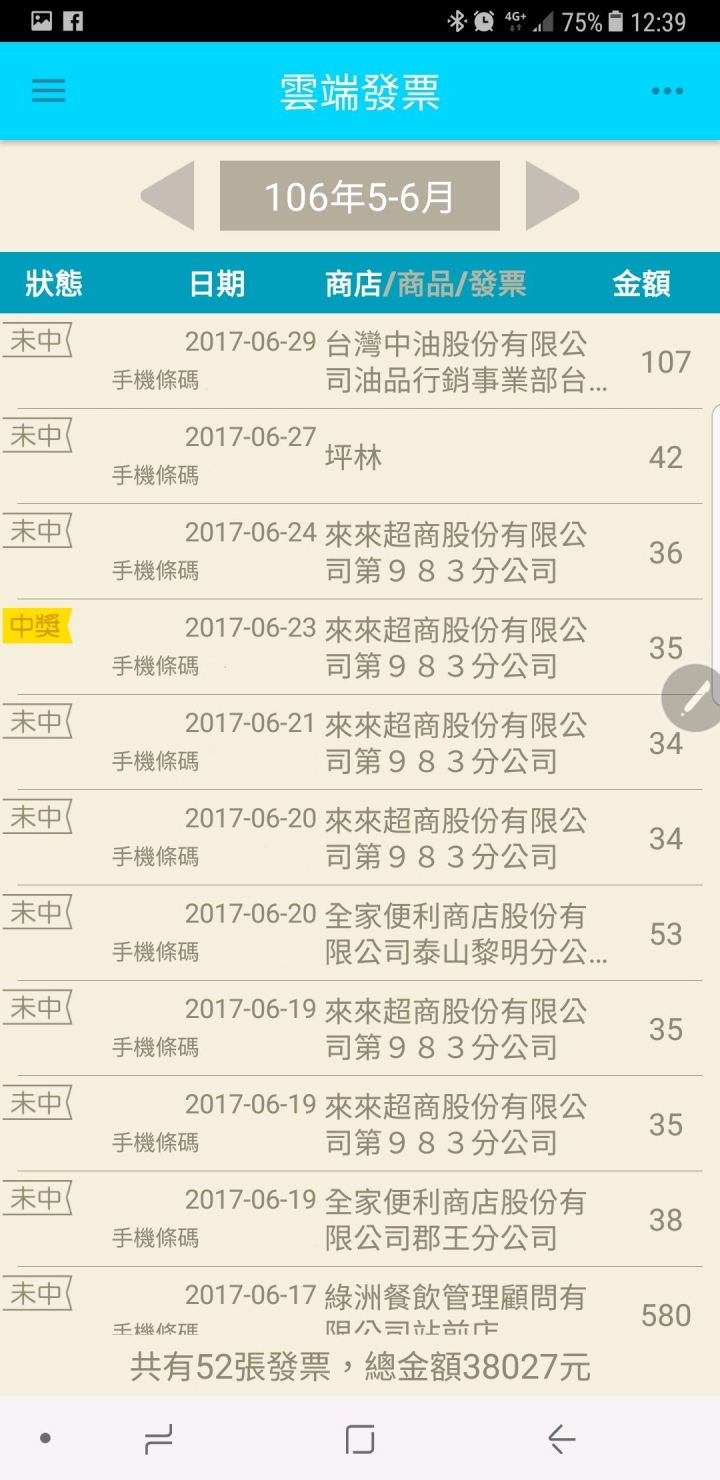720x1480 pixels.
Task: Go to the previous invoice period
Action: [x=167, y=196]
